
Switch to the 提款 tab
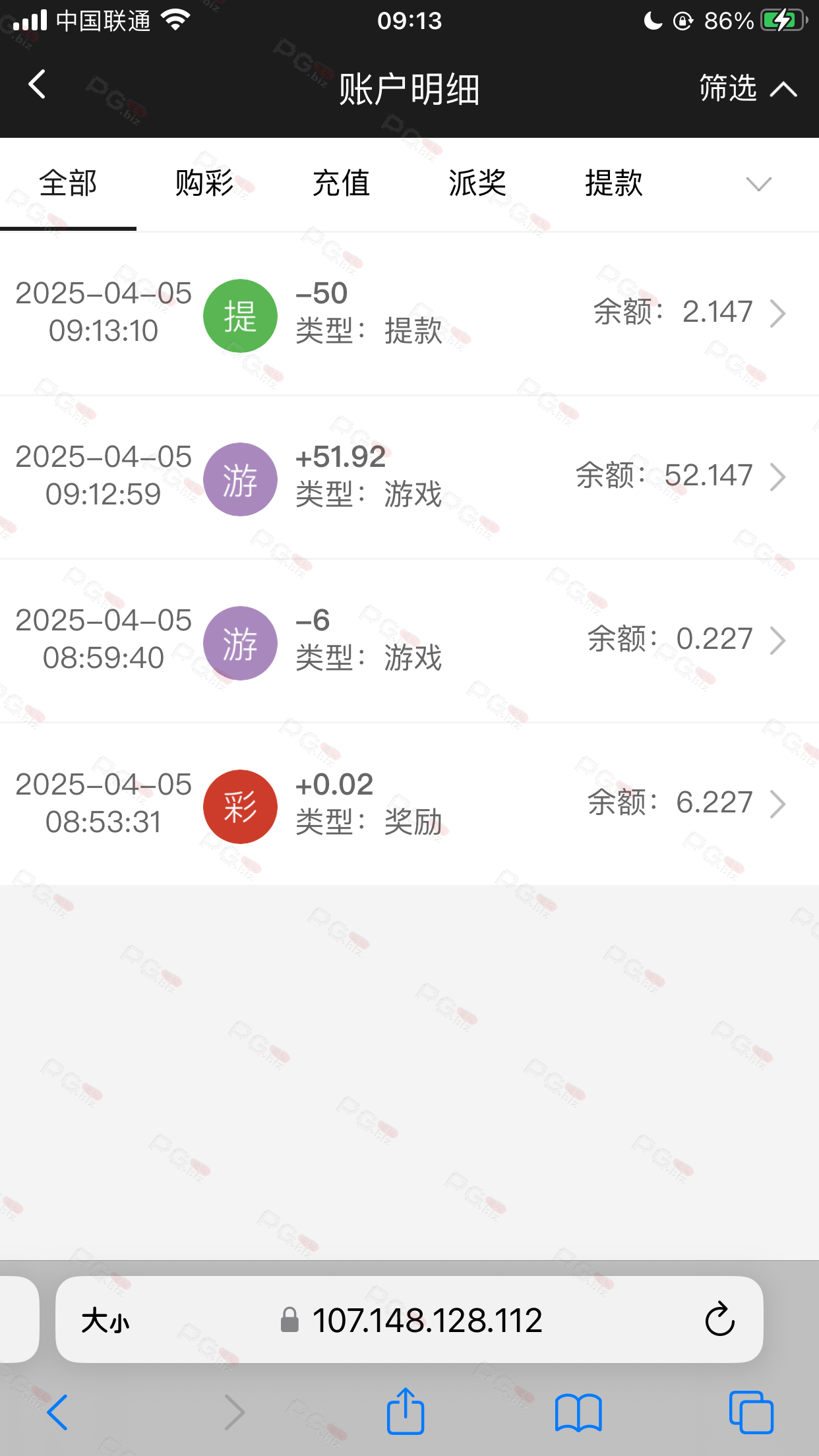[x=614, y=183]
